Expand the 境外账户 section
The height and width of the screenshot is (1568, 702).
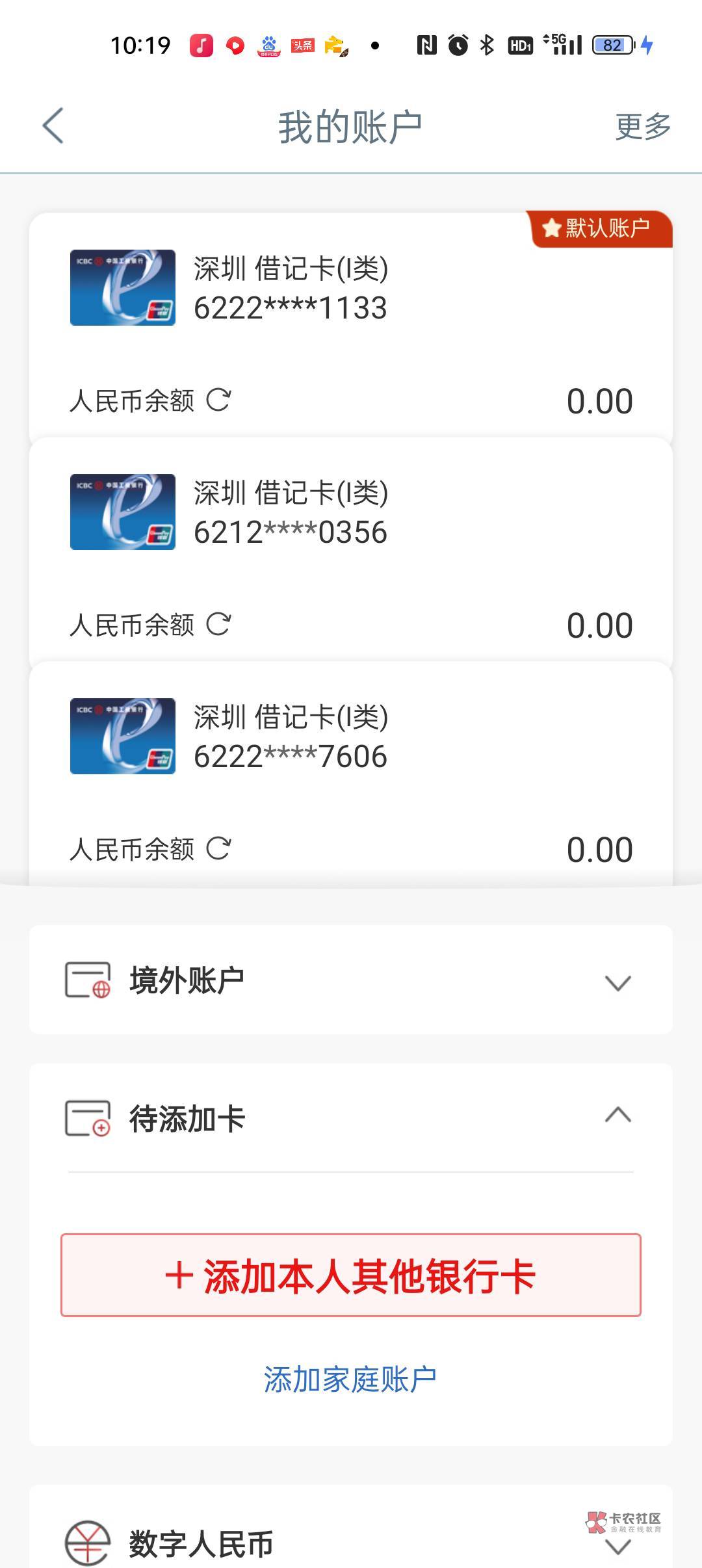coord(351,980)
